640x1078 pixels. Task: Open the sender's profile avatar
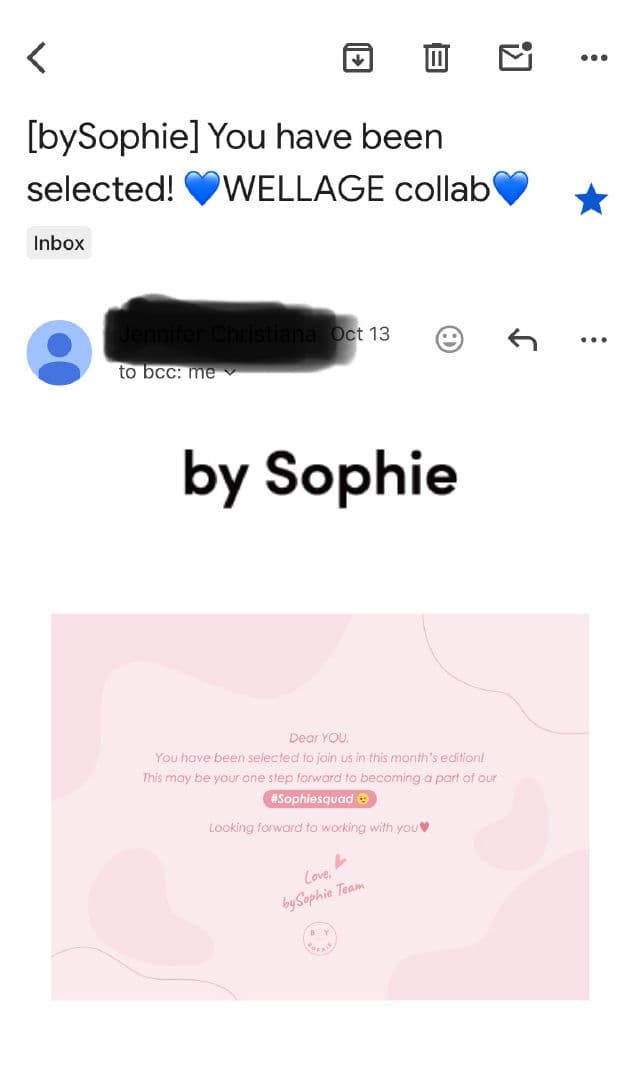tap(59, 352)
